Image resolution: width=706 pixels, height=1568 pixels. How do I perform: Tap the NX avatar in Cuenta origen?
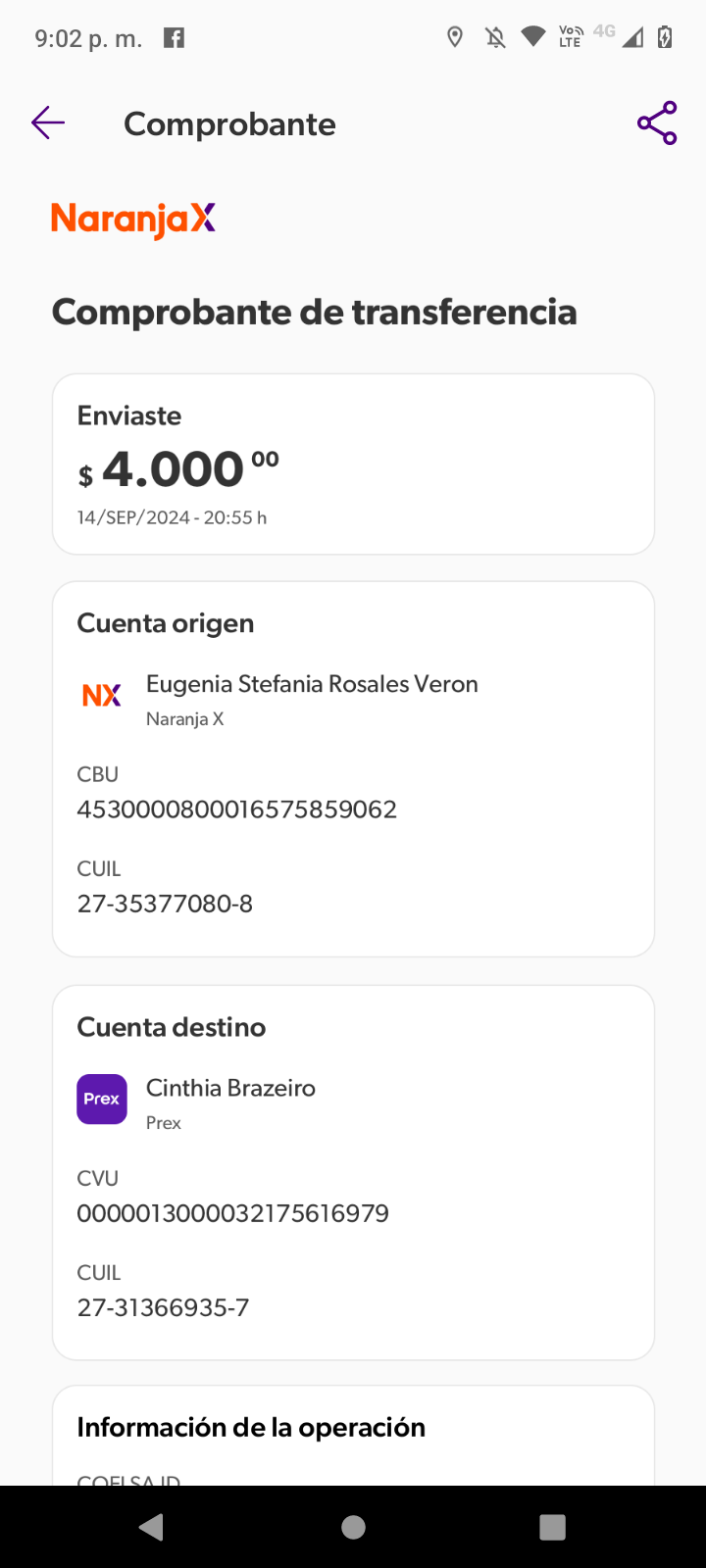coord(101,695)
